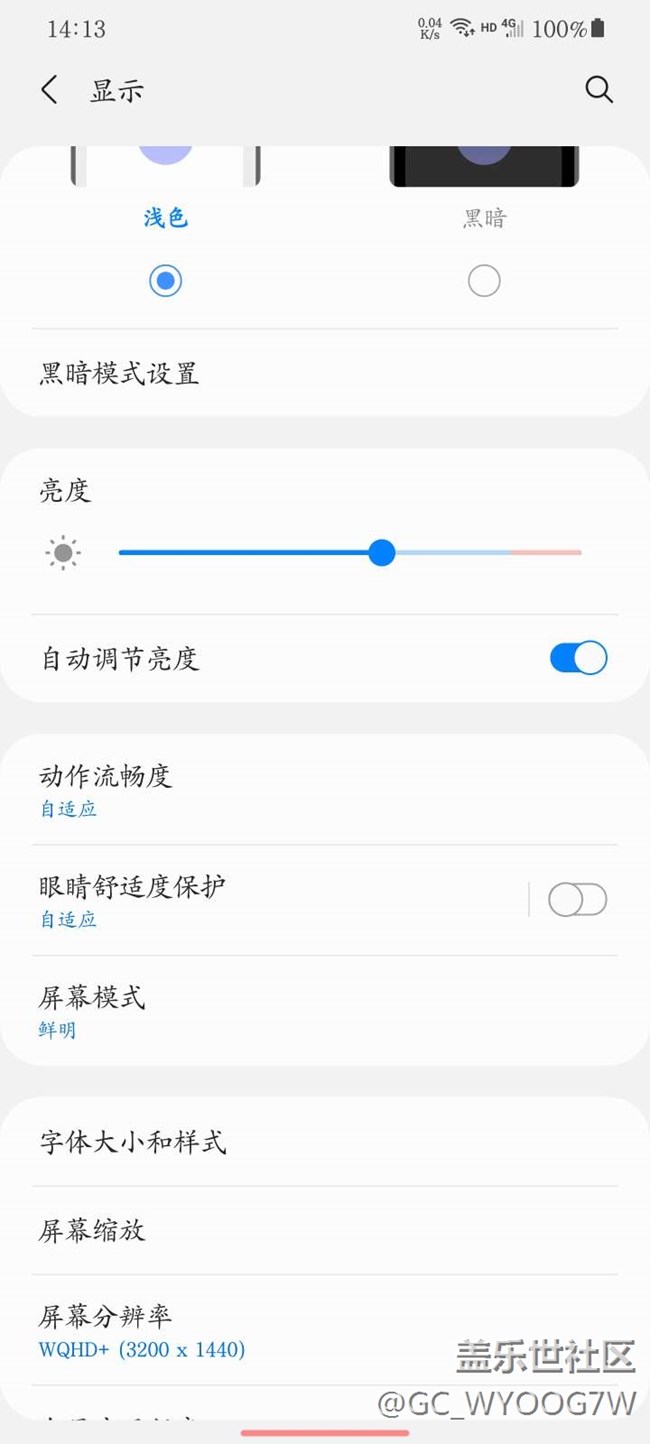Select the 浅色 light mode radio button
This screenshot has width=650, height=1444.
(165, 281)
